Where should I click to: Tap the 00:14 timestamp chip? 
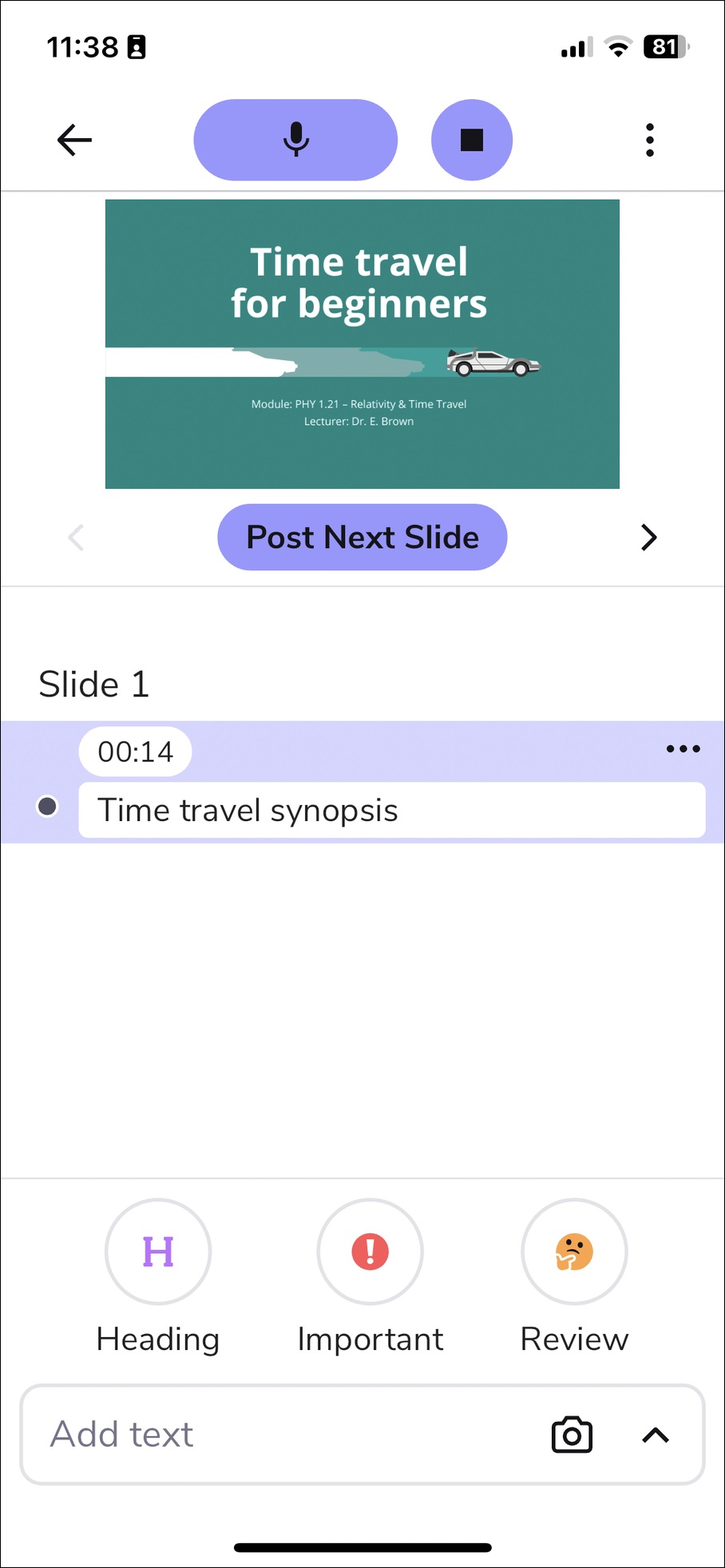tap(136, 752)
